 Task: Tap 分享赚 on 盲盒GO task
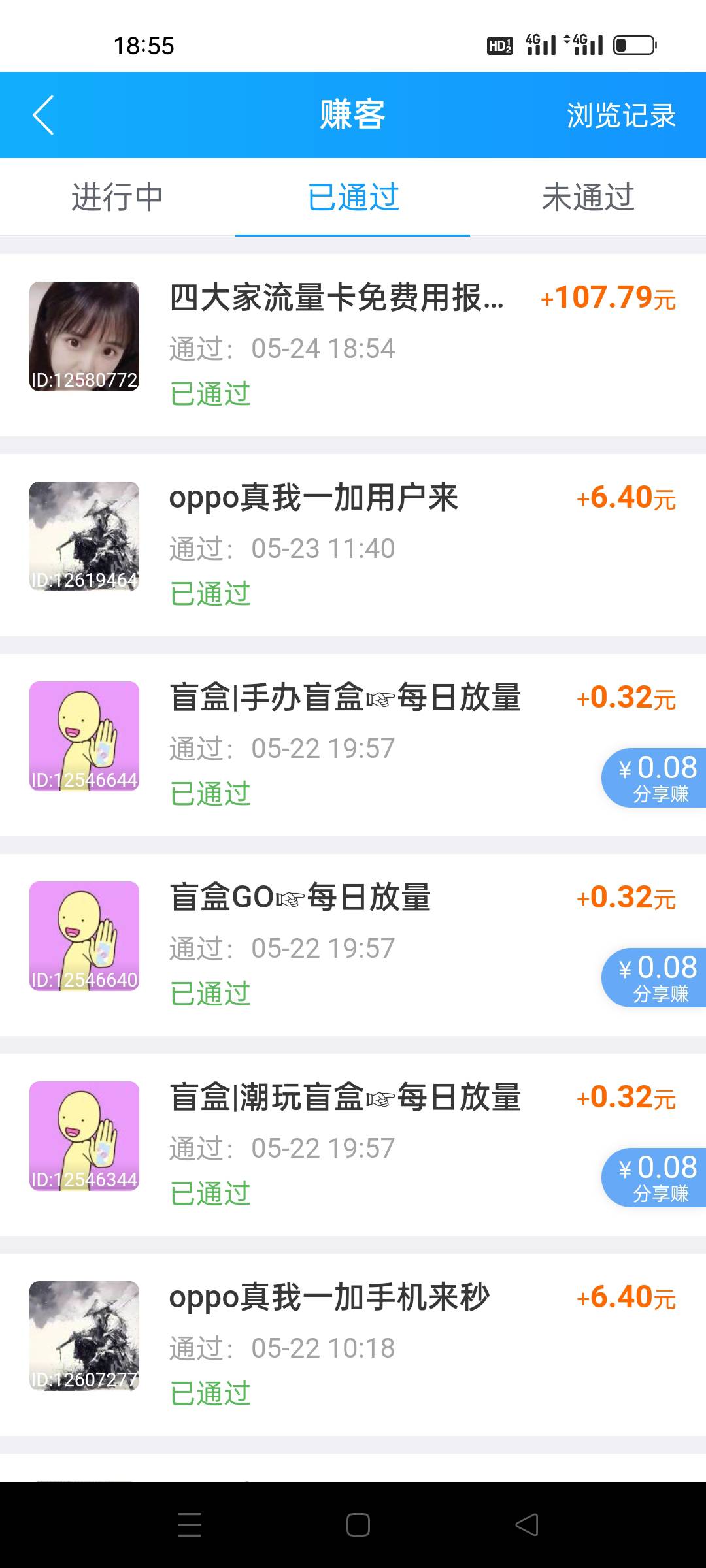click(x=654, y=977)
